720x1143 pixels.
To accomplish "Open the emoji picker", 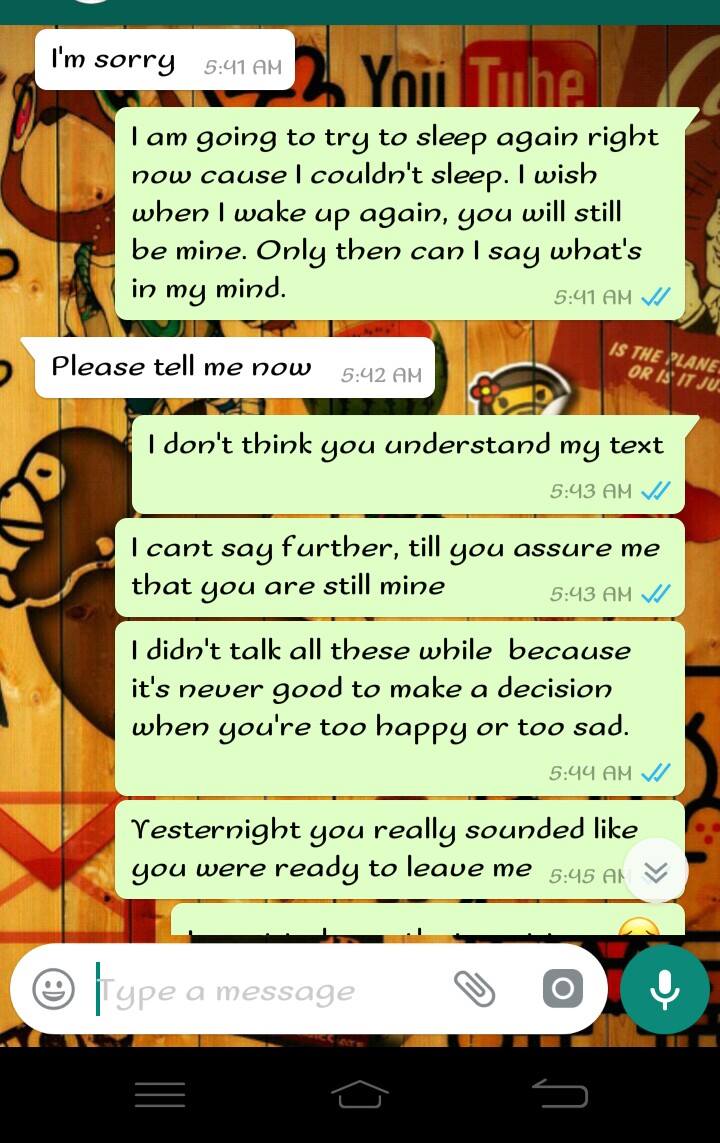I will tap(53, 990).
